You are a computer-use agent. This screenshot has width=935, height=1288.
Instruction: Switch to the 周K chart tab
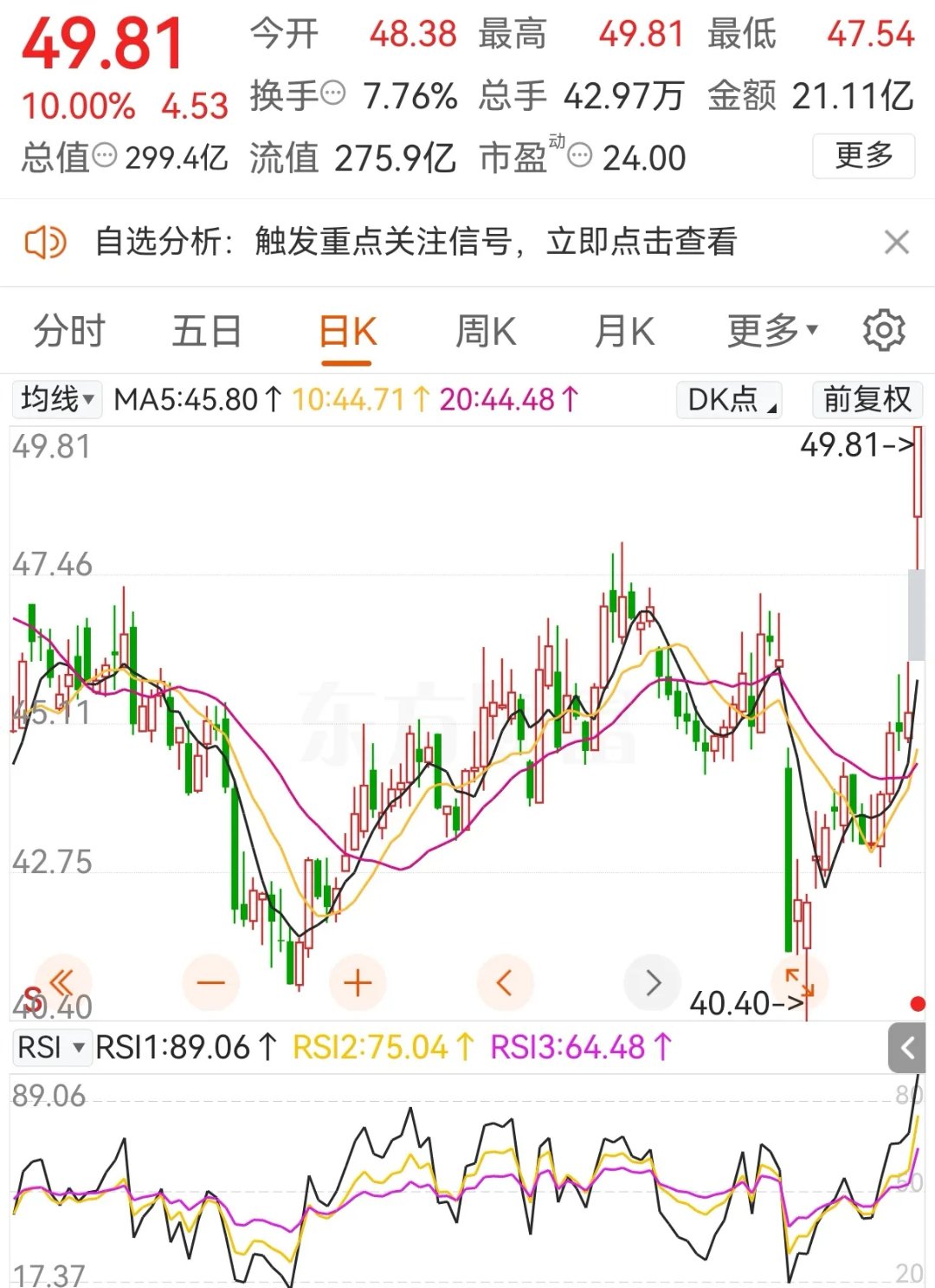pos(486,332)
